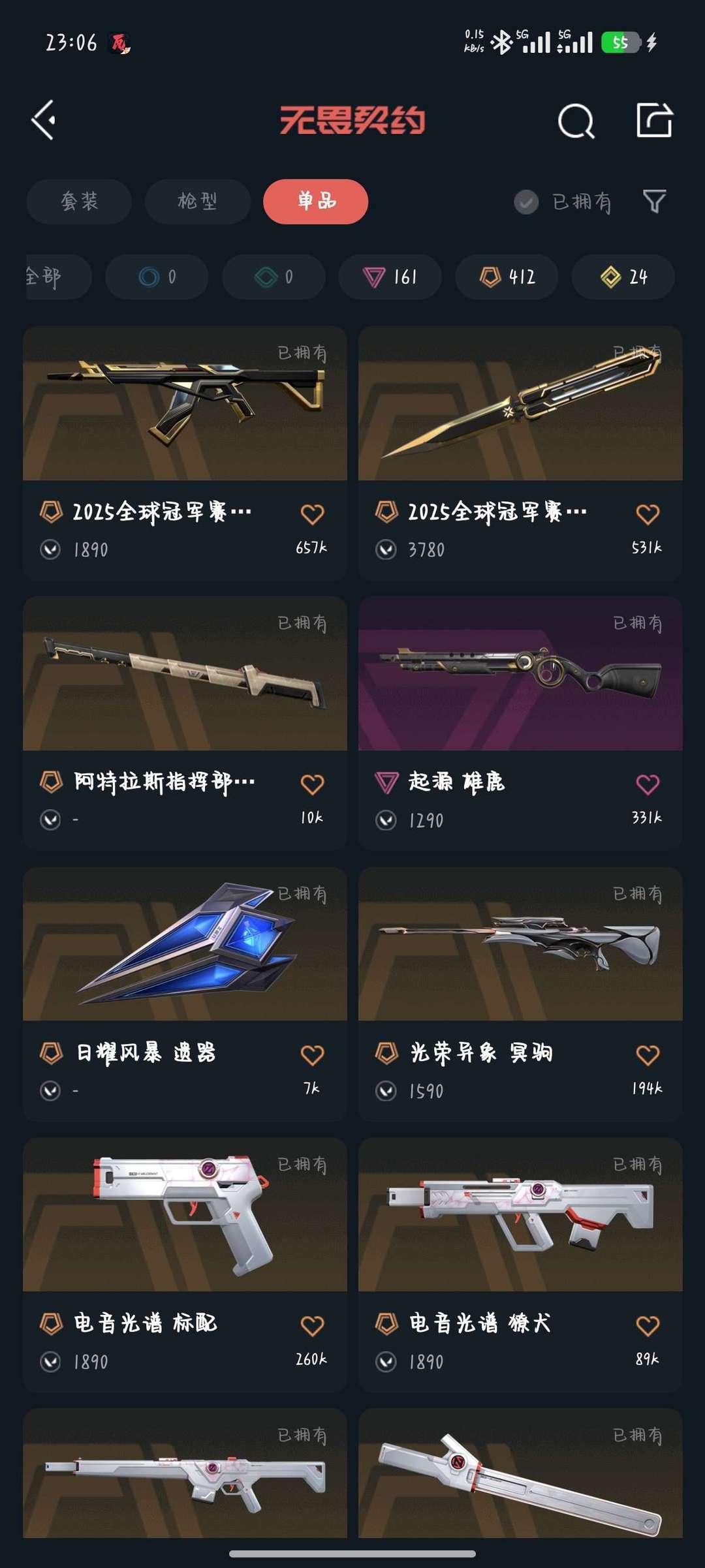Select the 全部 rarity chip

(x=57, y=277)
